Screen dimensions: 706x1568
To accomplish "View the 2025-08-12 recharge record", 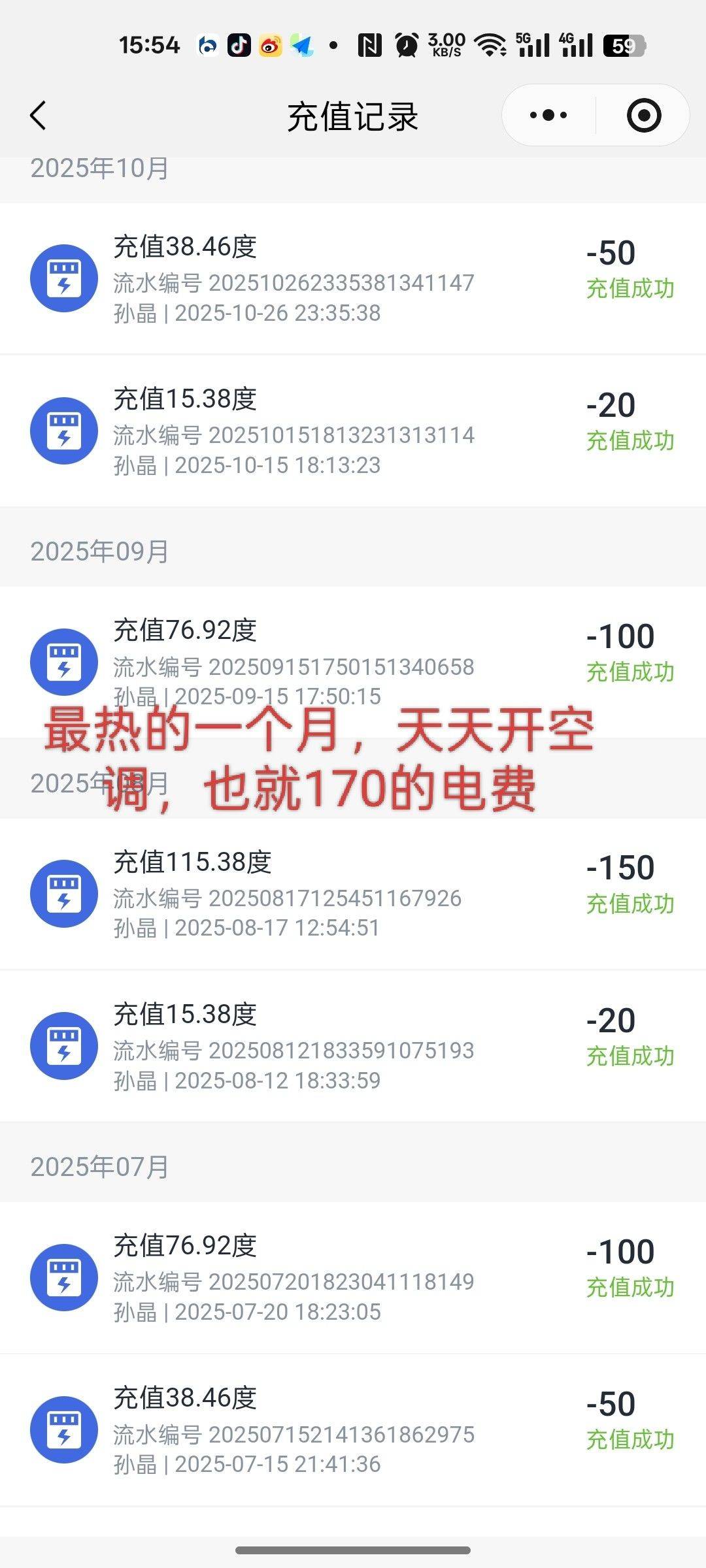I will (x=353, y=1046).
